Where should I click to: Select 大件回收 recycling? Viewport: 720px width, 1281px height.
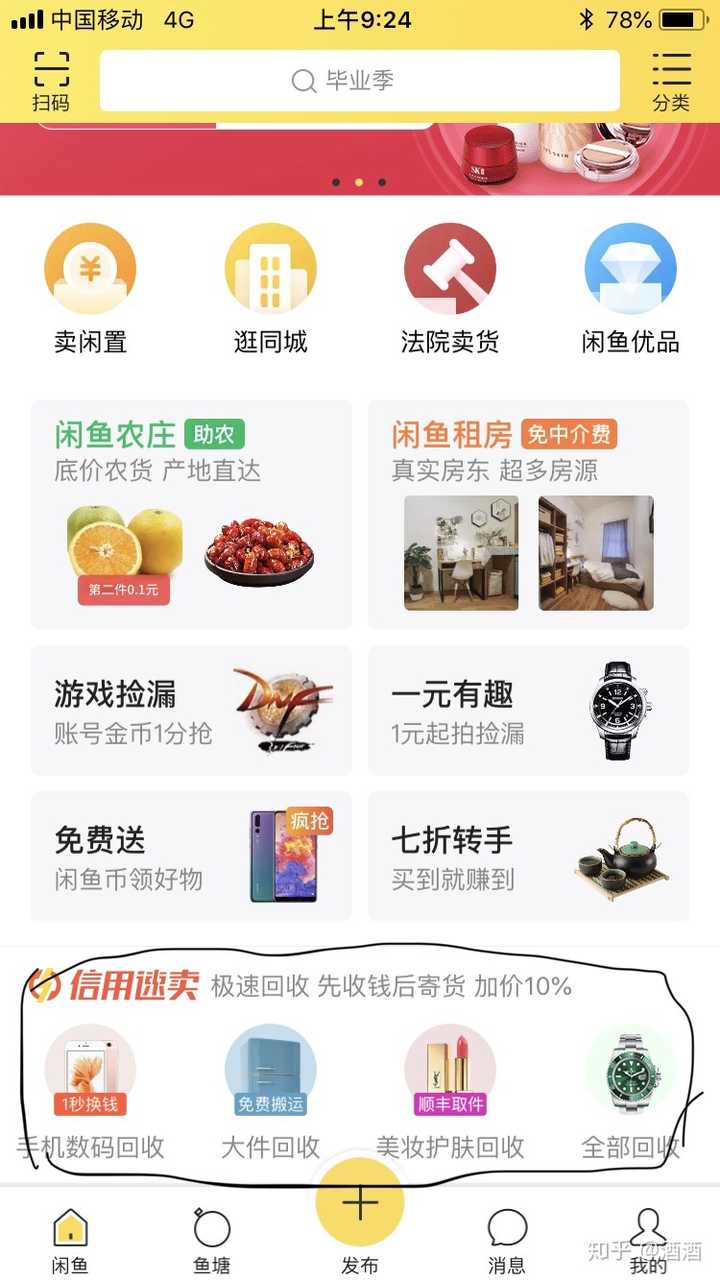270,1092
